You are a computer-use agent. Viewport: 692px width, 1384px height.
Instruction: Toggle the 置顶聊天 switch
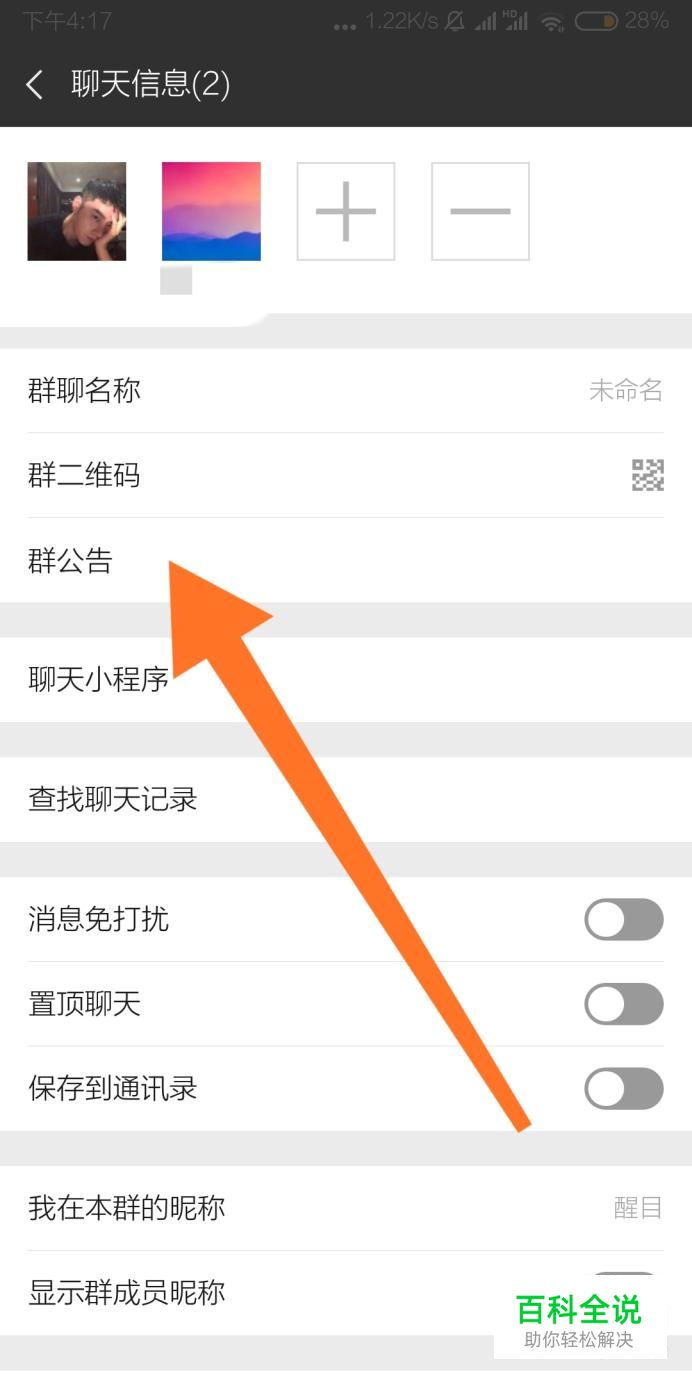pos(623,1004)
